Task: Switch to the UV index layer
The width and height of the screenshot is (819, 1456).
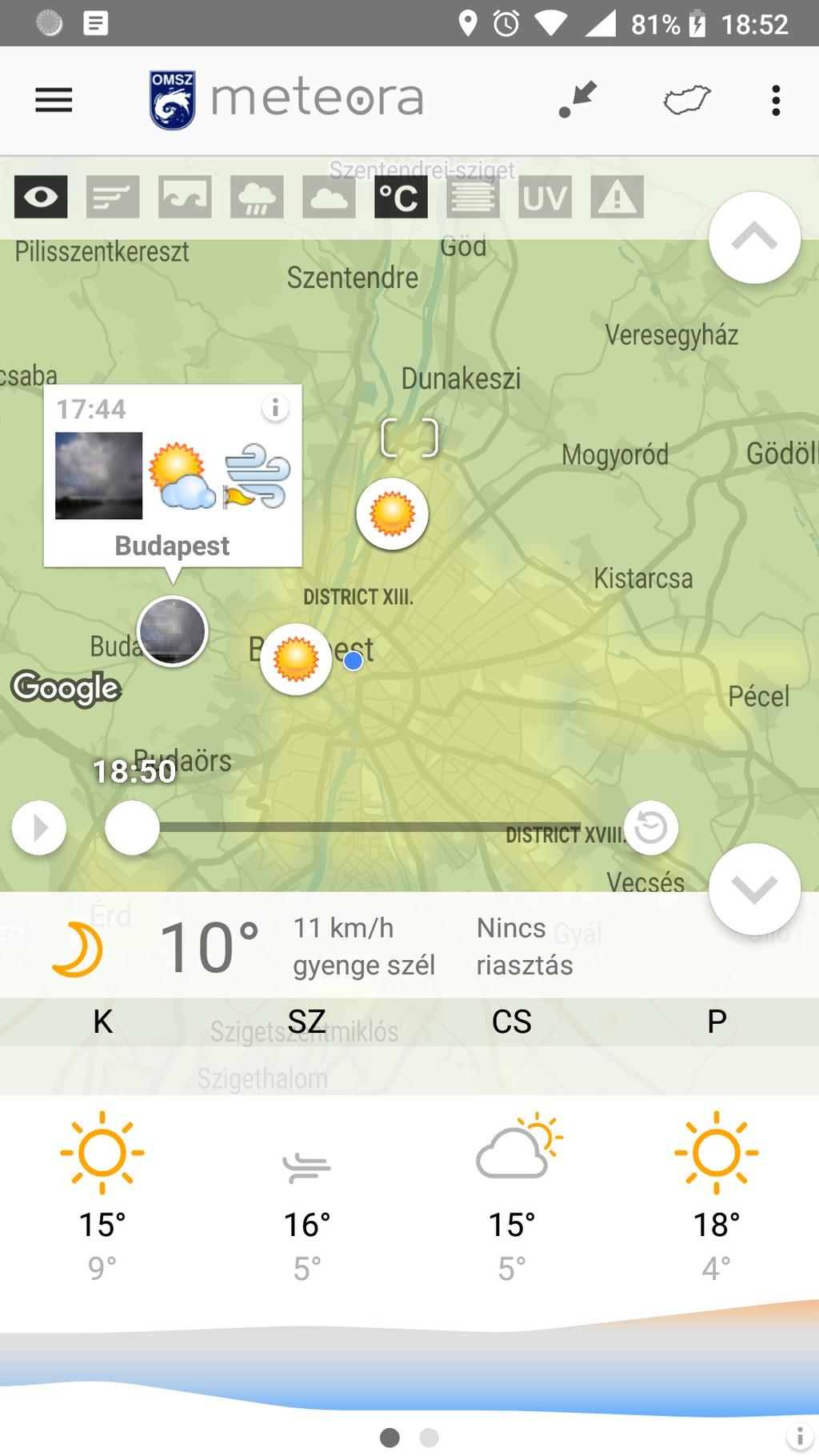Action: click(545, 197)
